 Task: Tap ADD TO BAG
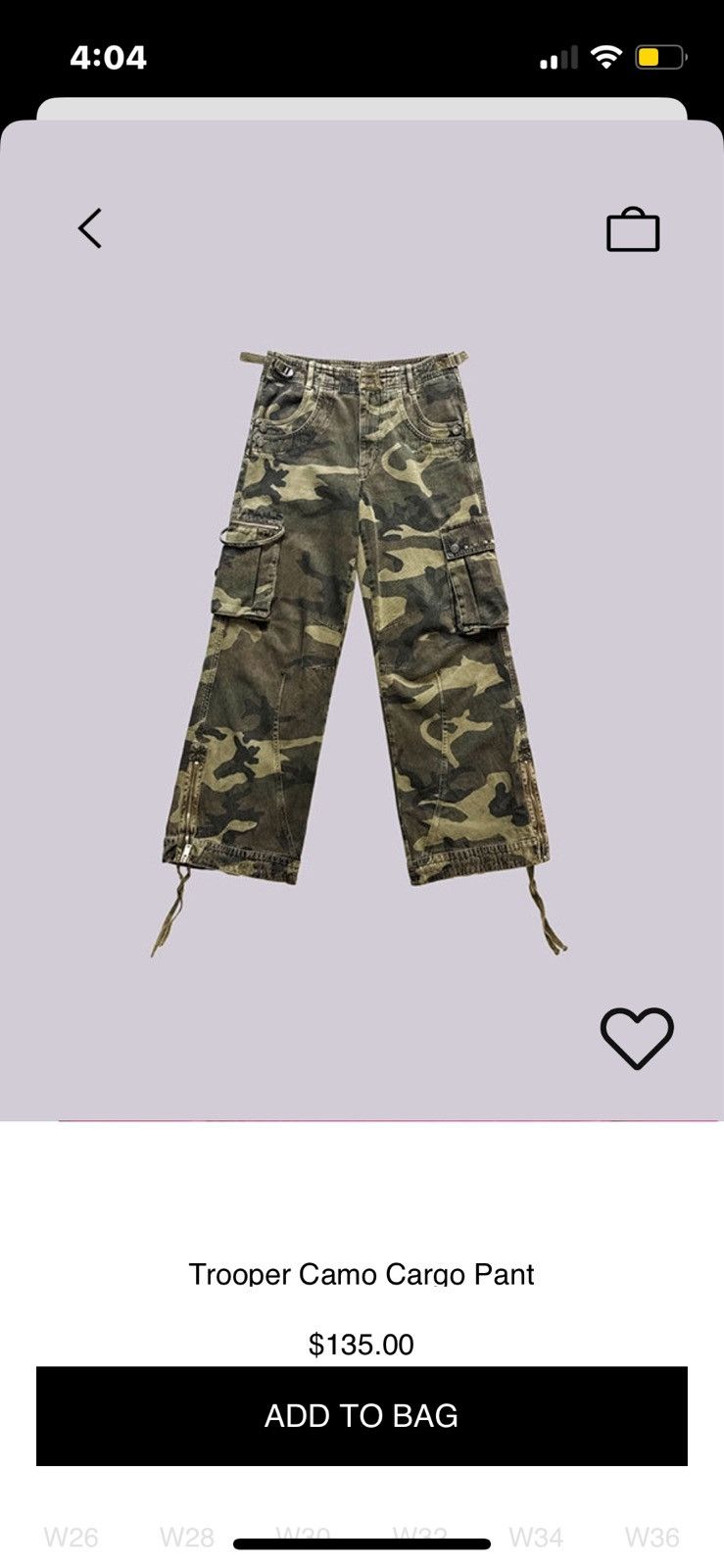click(362, 1416)
